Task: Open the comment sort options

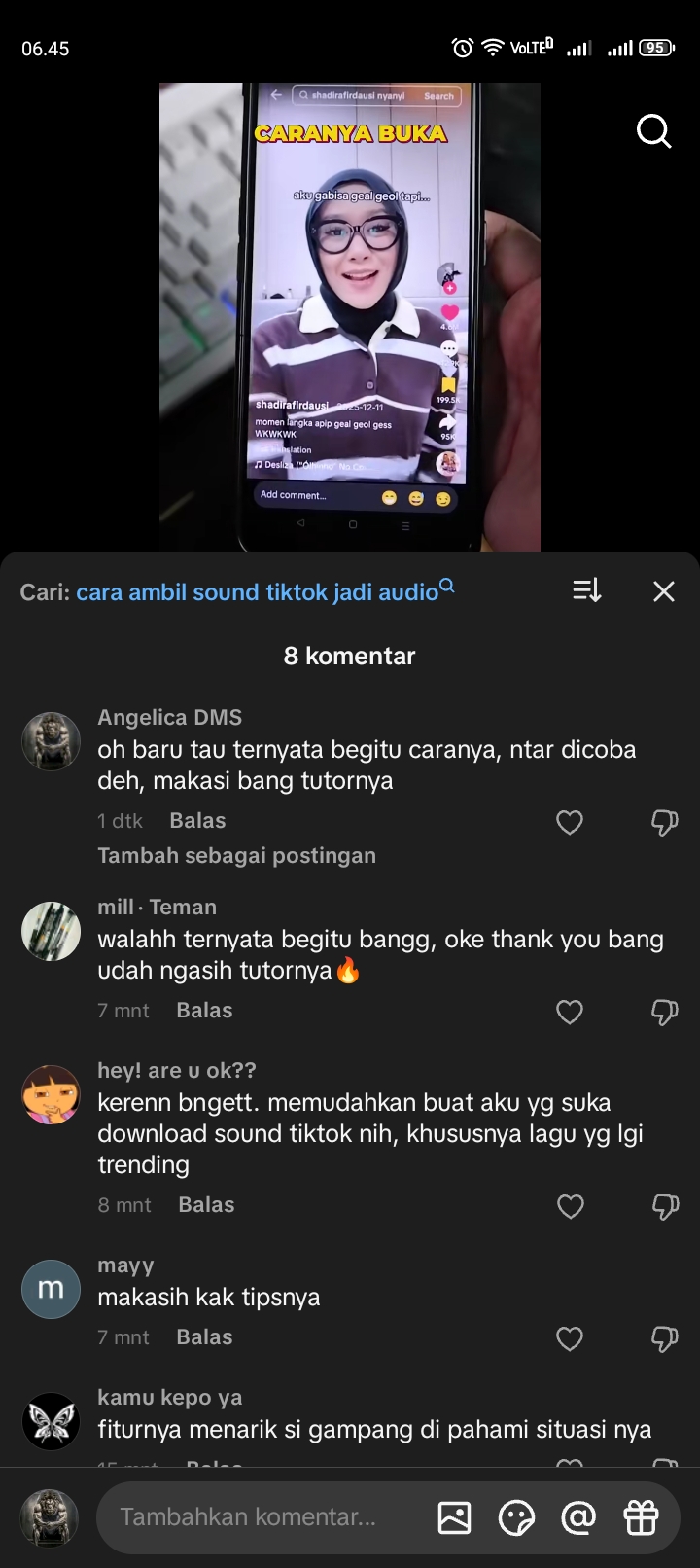Action: pyautogui.click(x=586, y=590)
